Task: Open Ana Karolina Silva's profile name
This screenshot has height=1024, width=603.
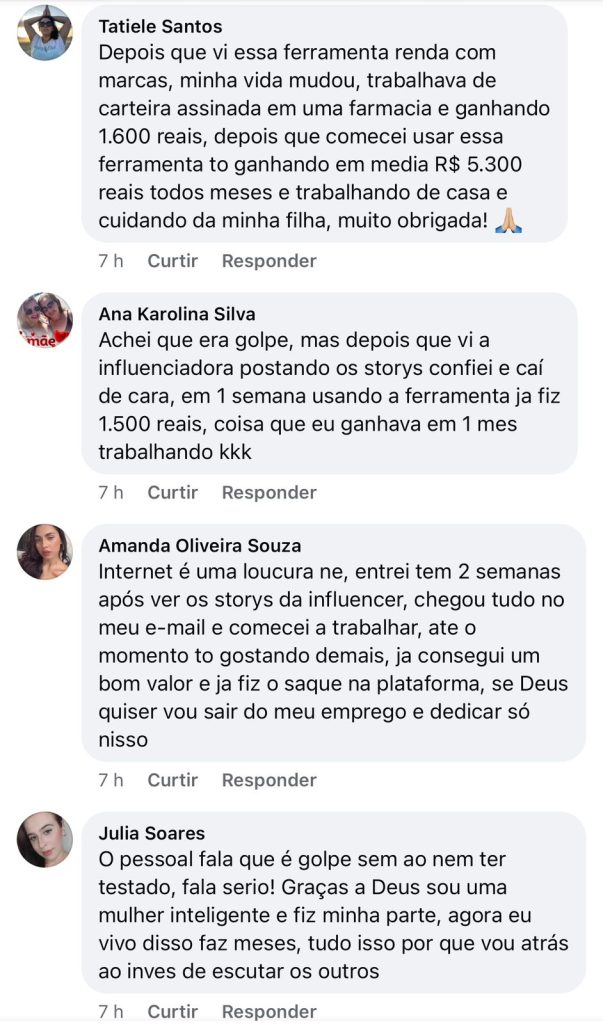Action: [177, 314]
